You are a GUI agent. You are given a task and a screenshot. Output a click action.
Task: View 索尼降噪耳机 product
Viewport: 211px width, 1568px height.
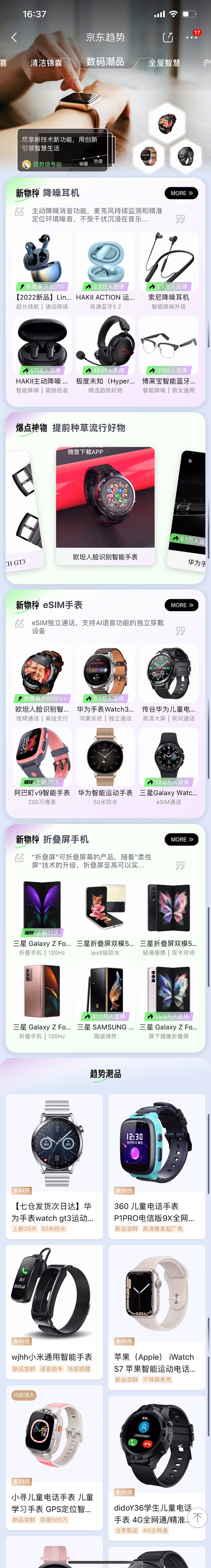pos(168,271)
